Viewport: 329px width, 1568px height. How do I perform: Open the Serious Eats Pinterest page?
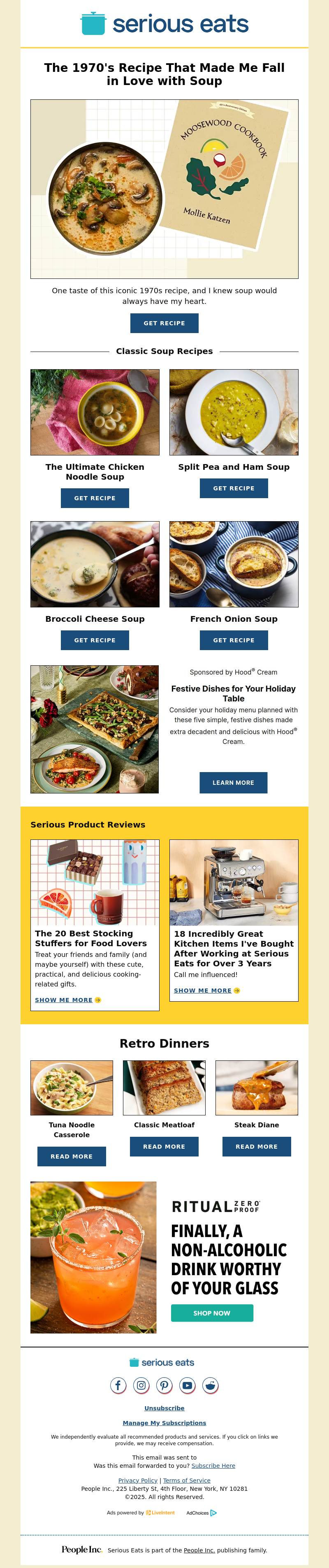coord(164,1385)
